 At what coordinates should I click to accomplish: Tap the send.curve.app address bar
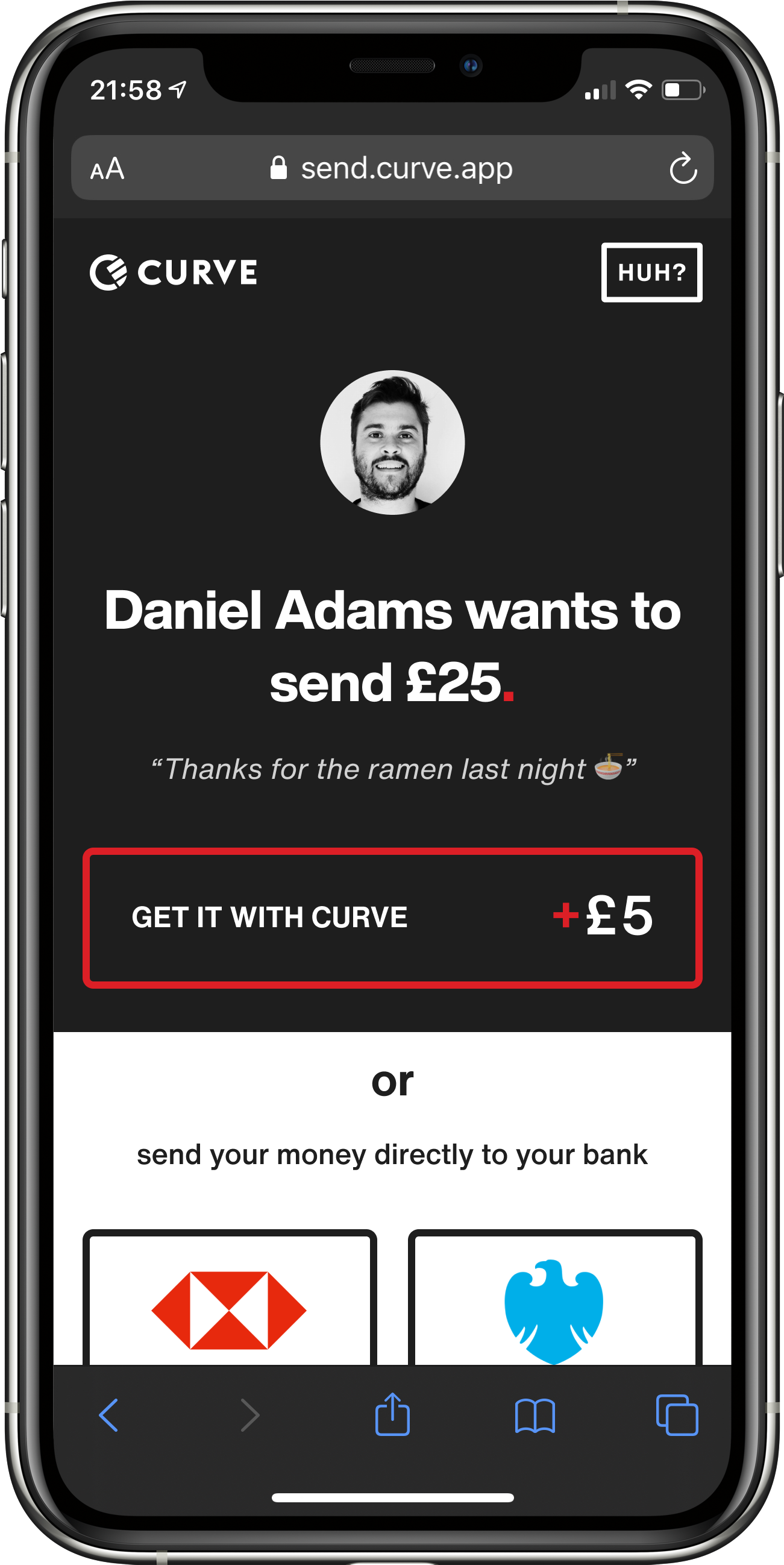(x=392, y=168)
